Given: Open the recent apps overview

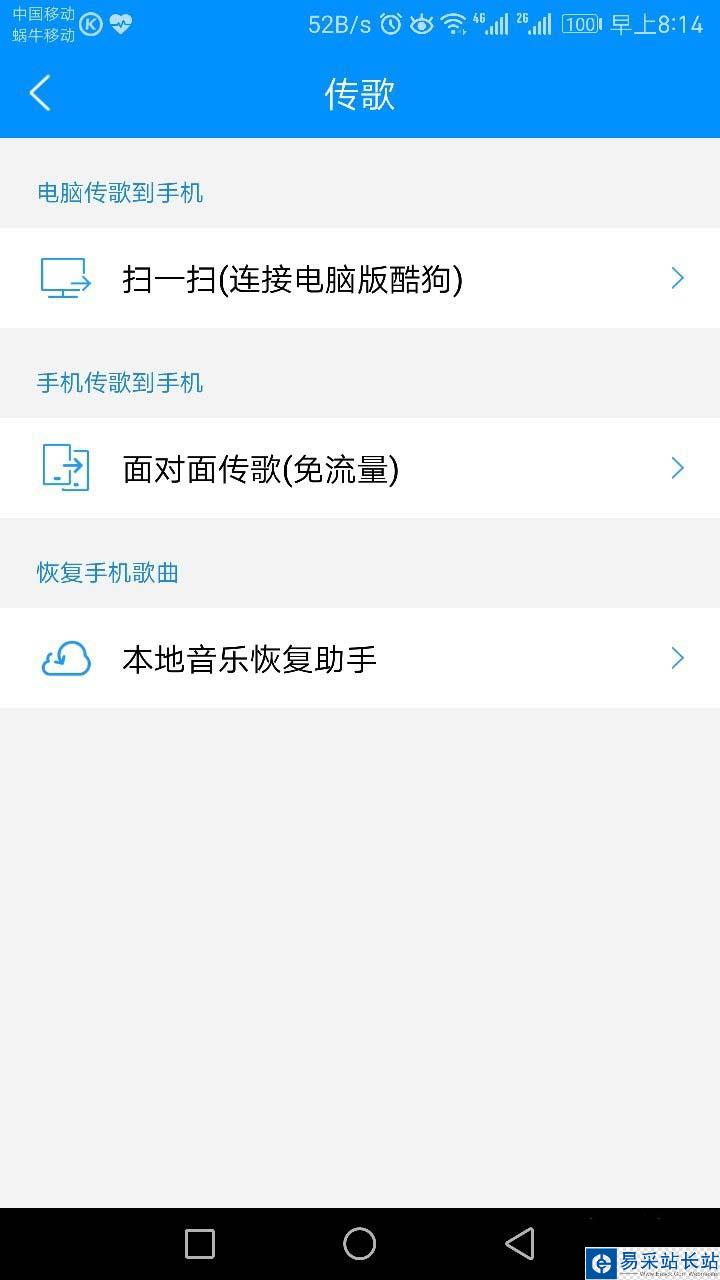Looking at the screenshot, I should [200, 1243].
